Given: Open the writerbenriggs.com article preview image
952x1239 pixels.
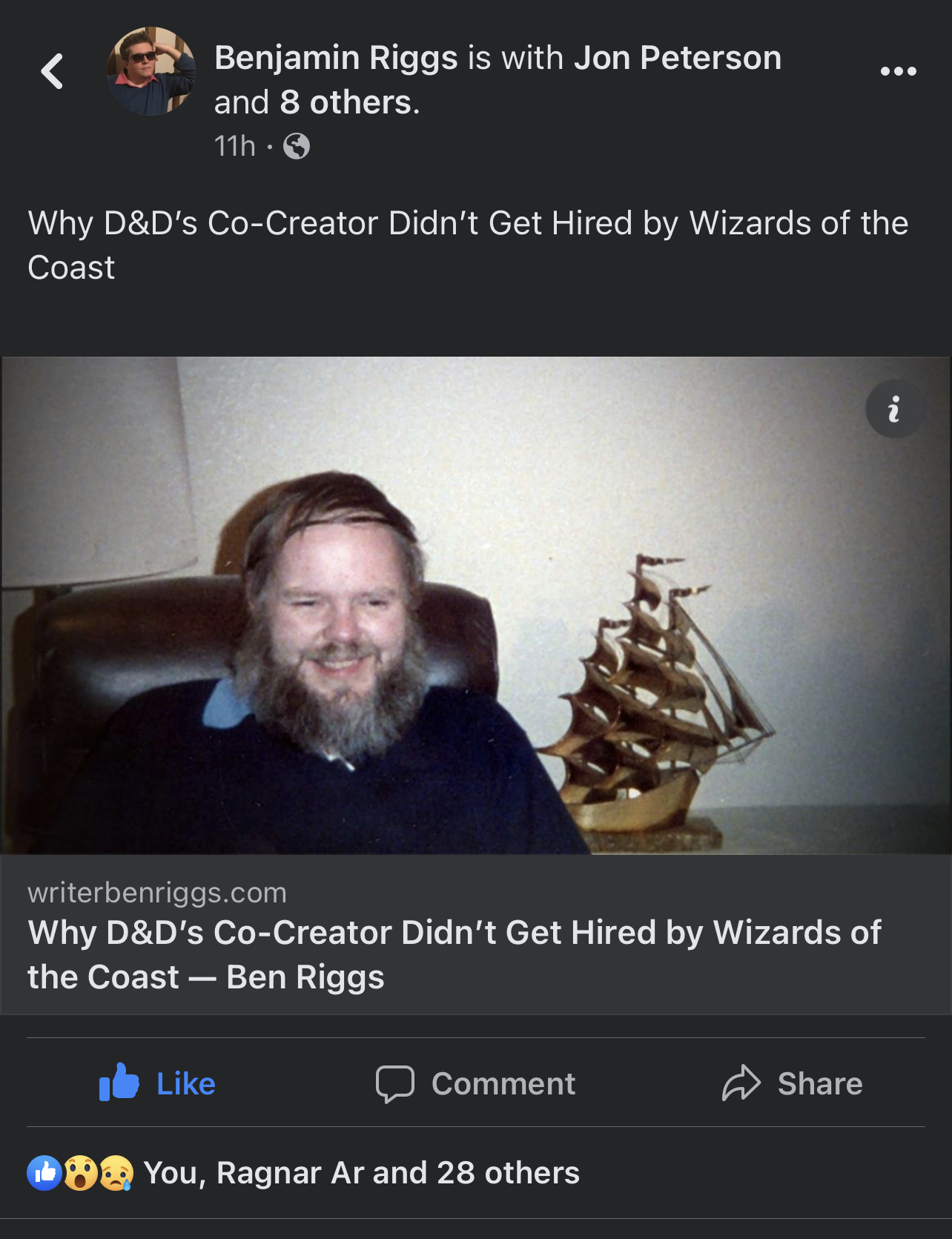Looking at the screenshot, I should point(475,604).
